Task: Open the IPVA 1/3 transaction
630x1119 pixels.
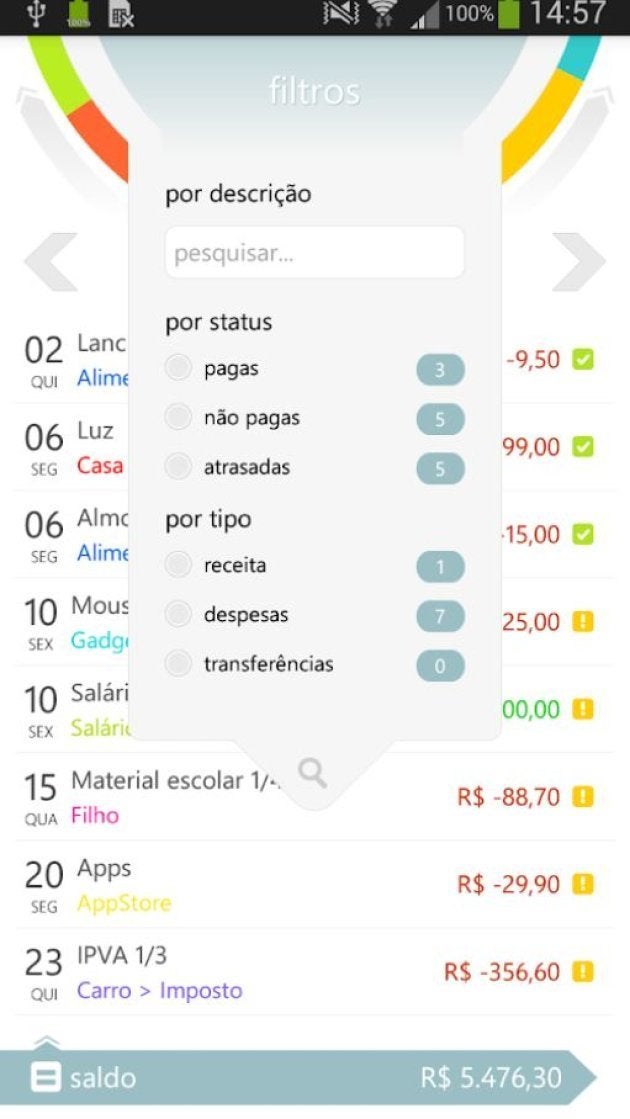Action: pos(315,972)
